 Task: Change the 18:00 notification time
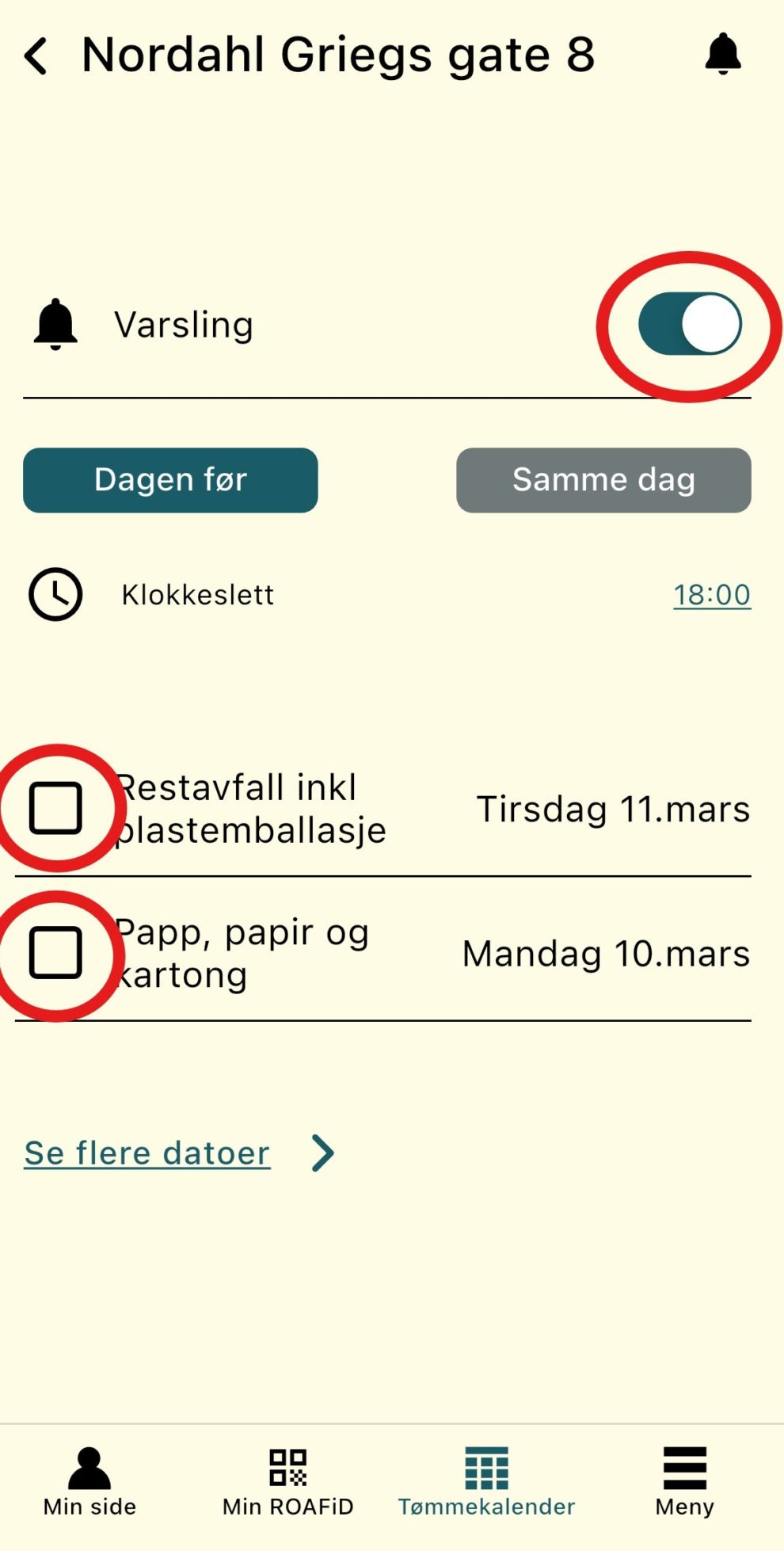pyautogui.click(x=712, y=595)
